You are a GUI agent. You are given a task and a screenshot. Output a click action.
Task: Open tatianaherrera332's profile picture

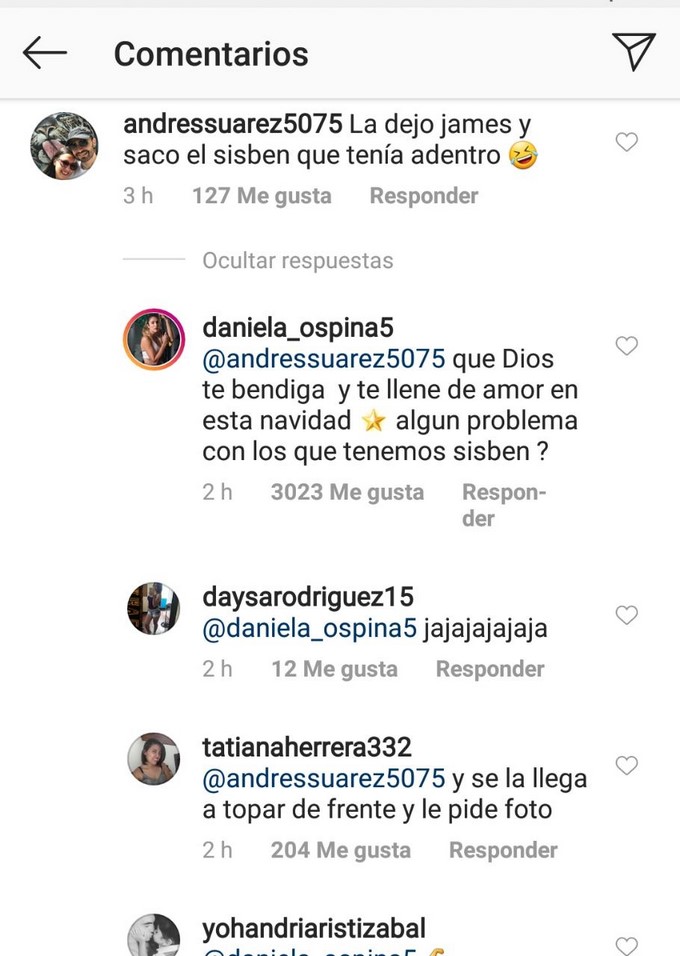(154, 759)
